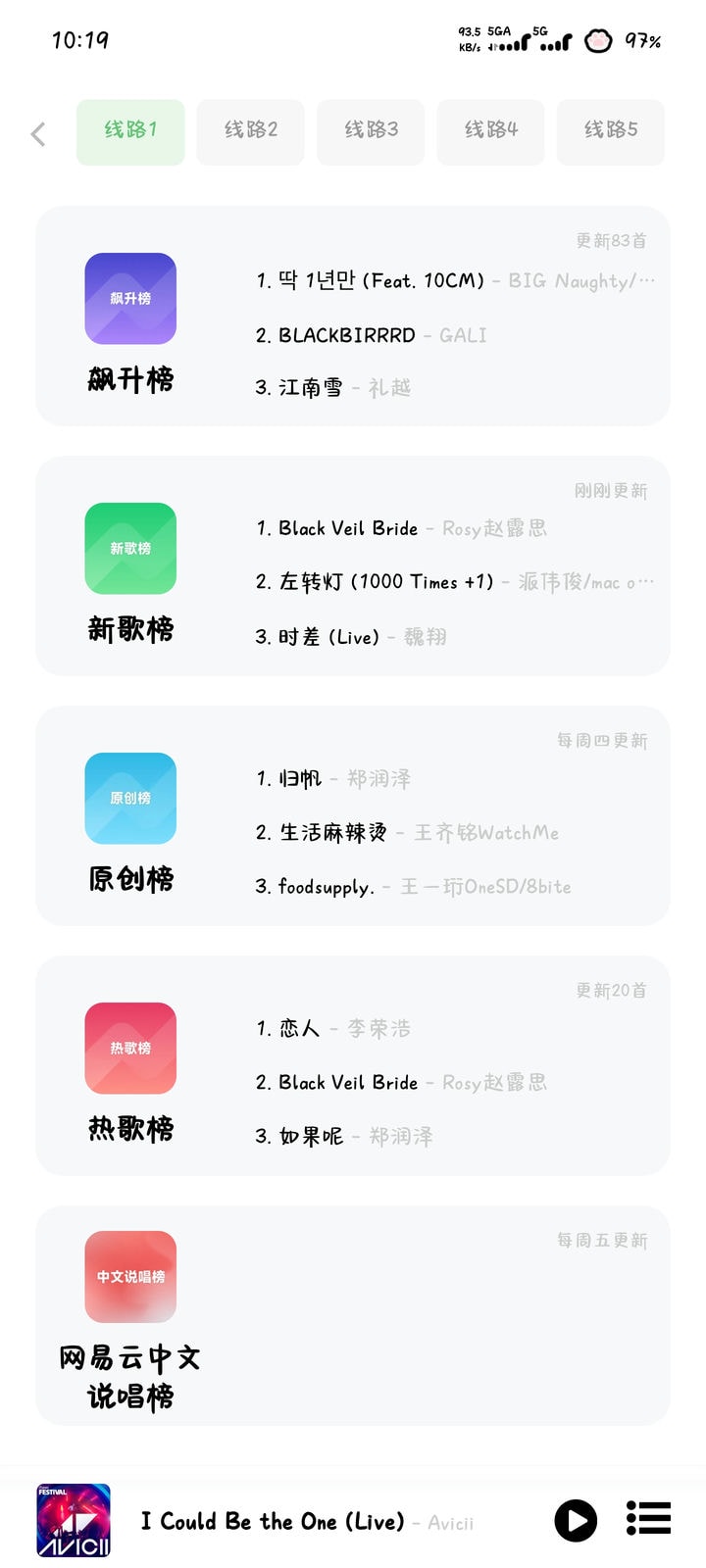Switch to the 线路2 tab
This screenshot has width=706, height=1568.
click(x=250, y=132)
